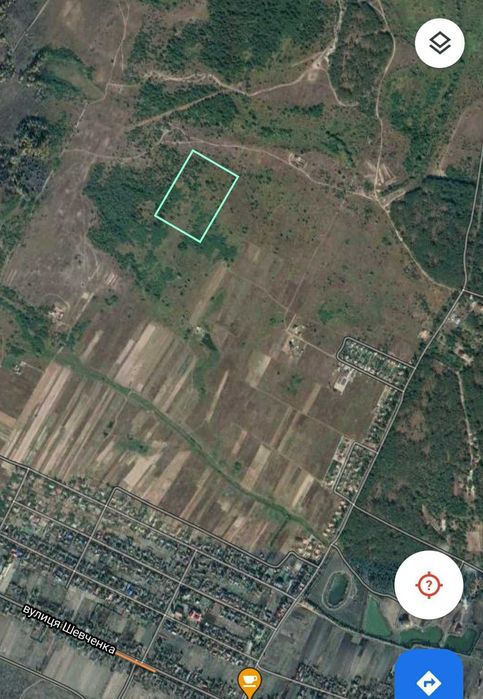
Task: Start directions with the blue arrow button
Action: (x=429, y=675)
